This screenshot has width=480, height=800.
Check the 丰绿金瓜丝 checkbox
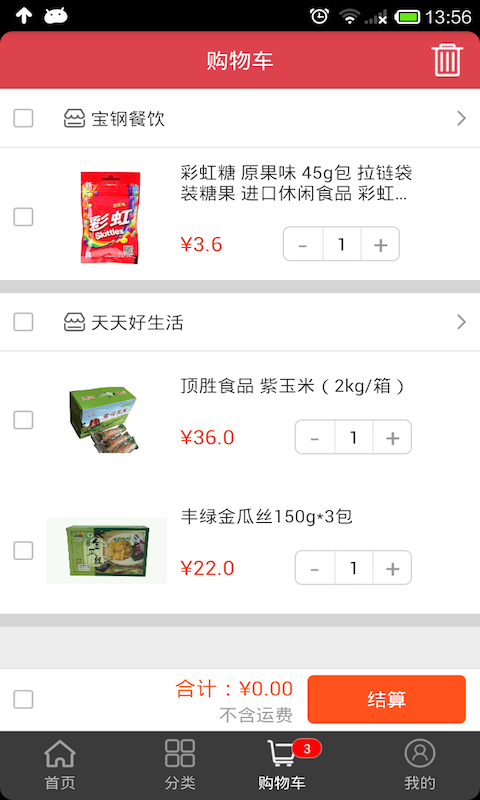[23, 551]
